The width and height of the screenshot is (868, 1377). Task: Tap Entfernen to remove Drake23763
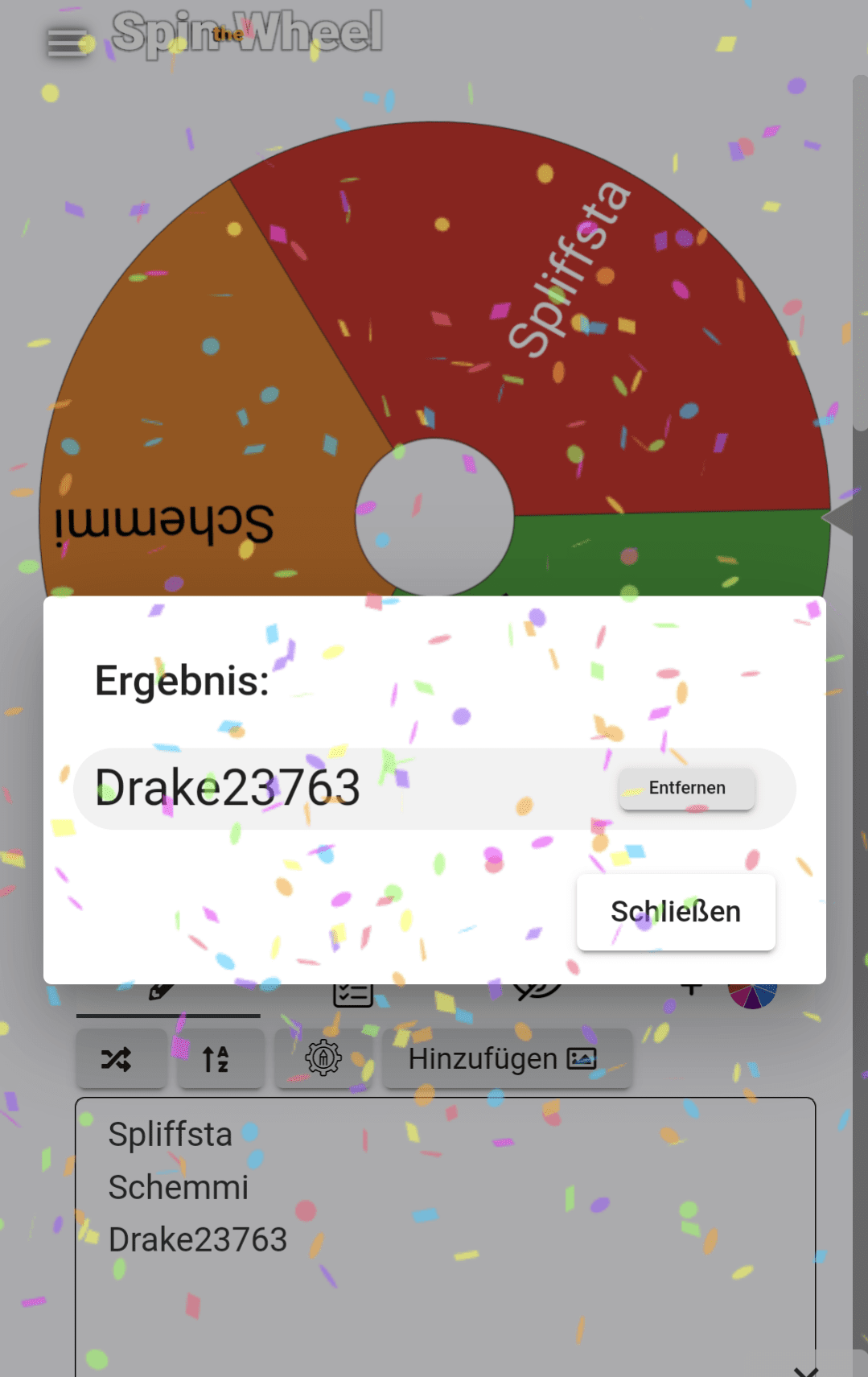(x=686, y=788)
